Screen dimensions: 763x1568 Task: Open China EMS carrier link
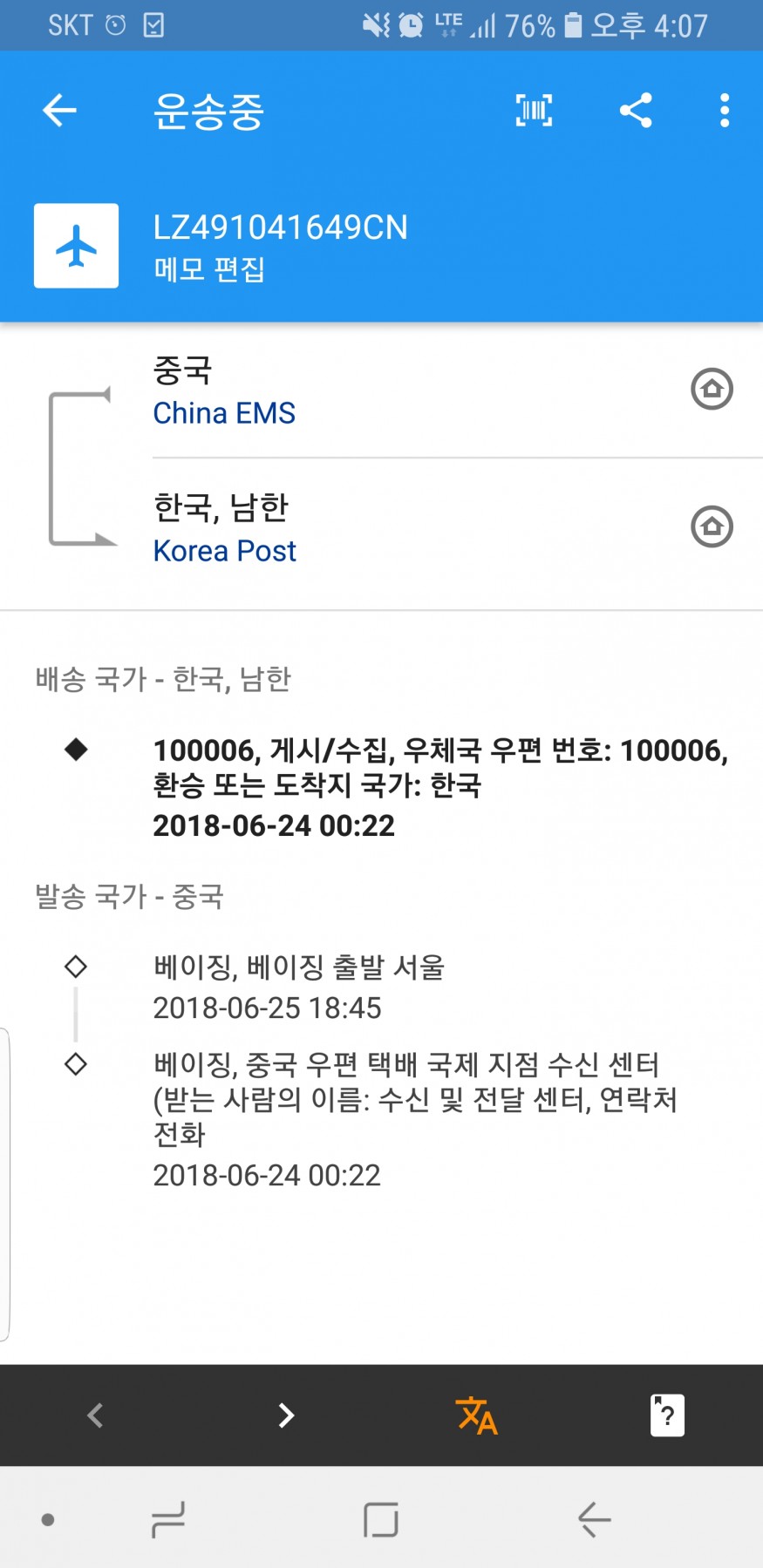(224, 413)
